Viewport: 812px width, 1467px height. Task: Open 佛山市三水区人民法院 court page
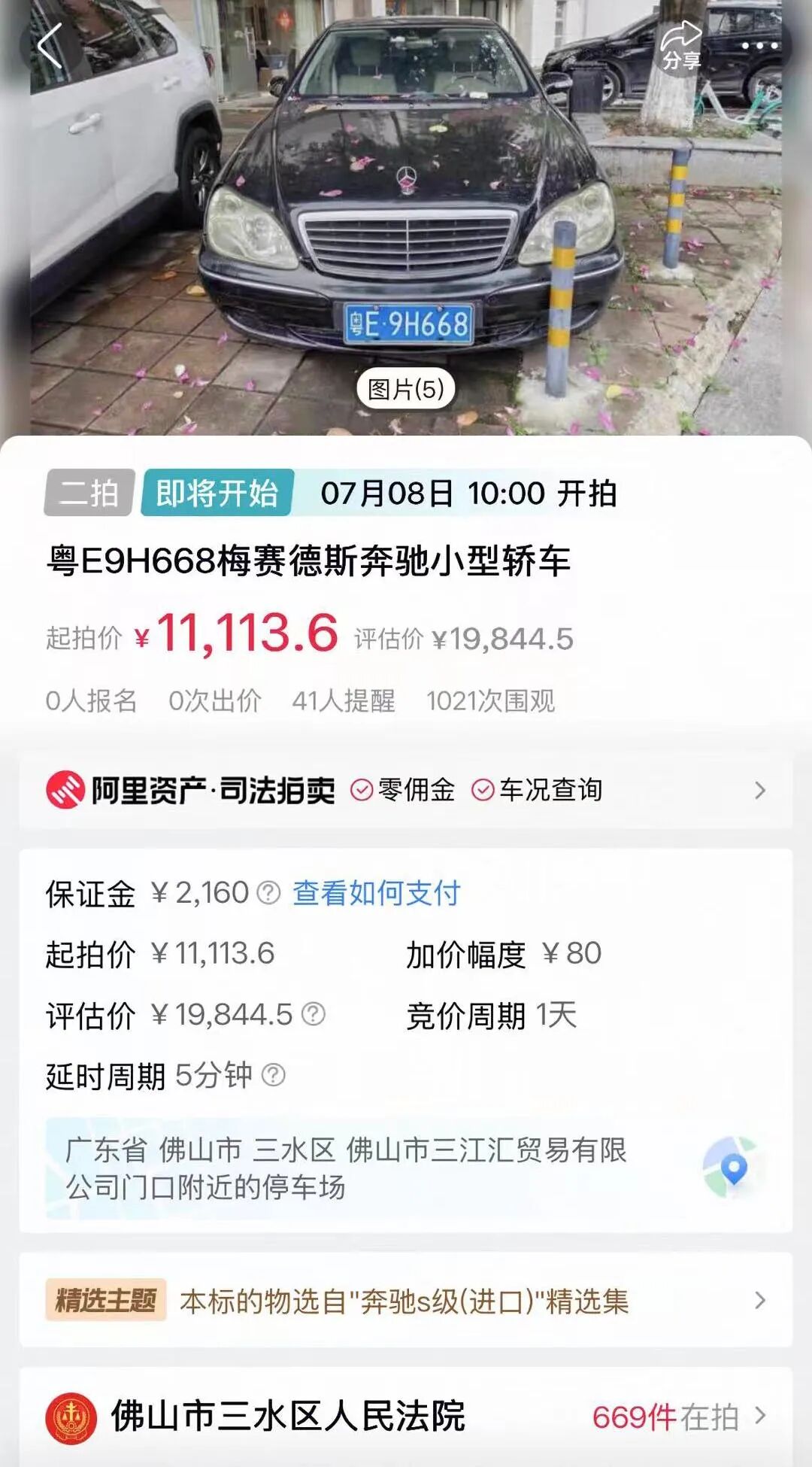(406, 1417)
